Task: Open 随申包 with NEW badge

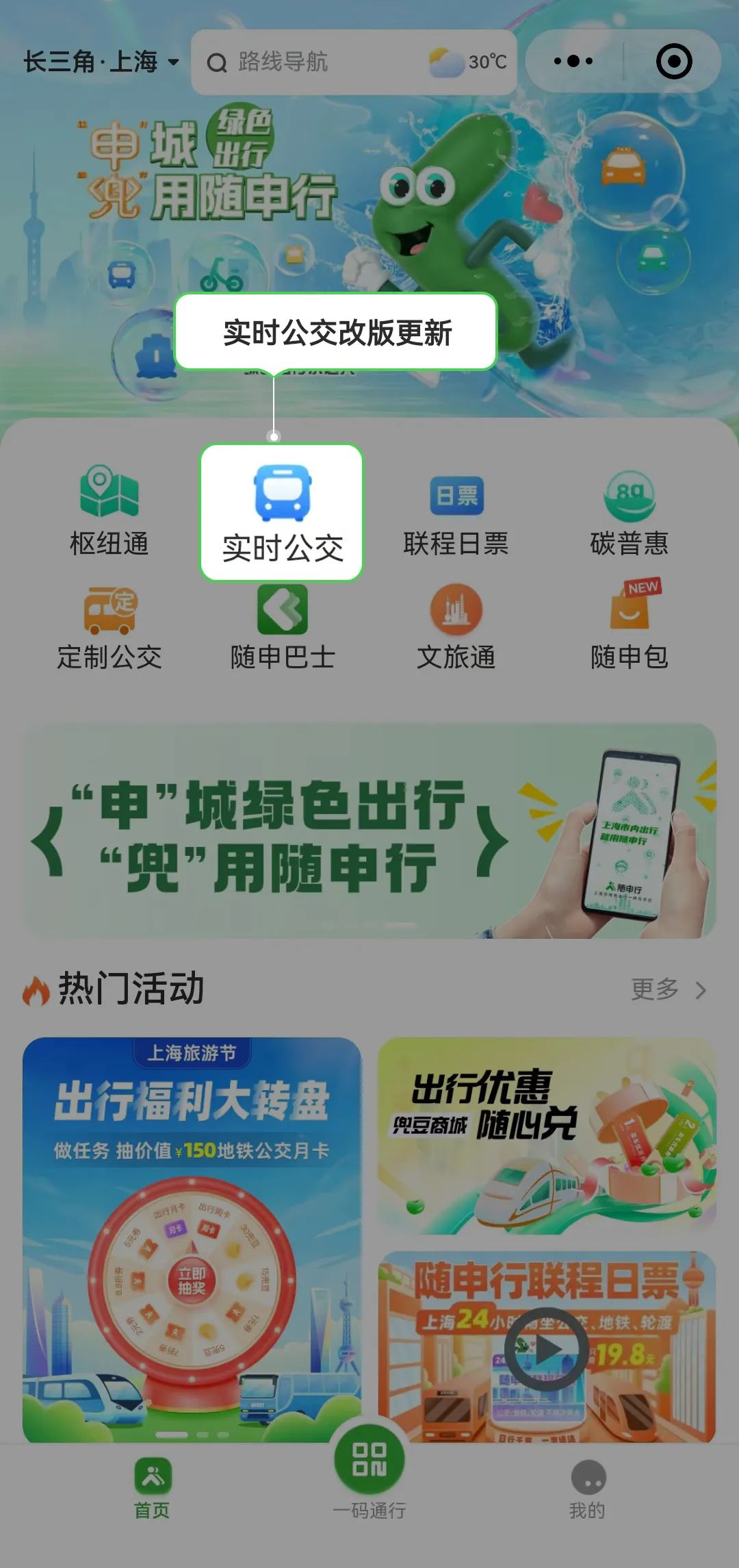Action: tap(629, 627)
